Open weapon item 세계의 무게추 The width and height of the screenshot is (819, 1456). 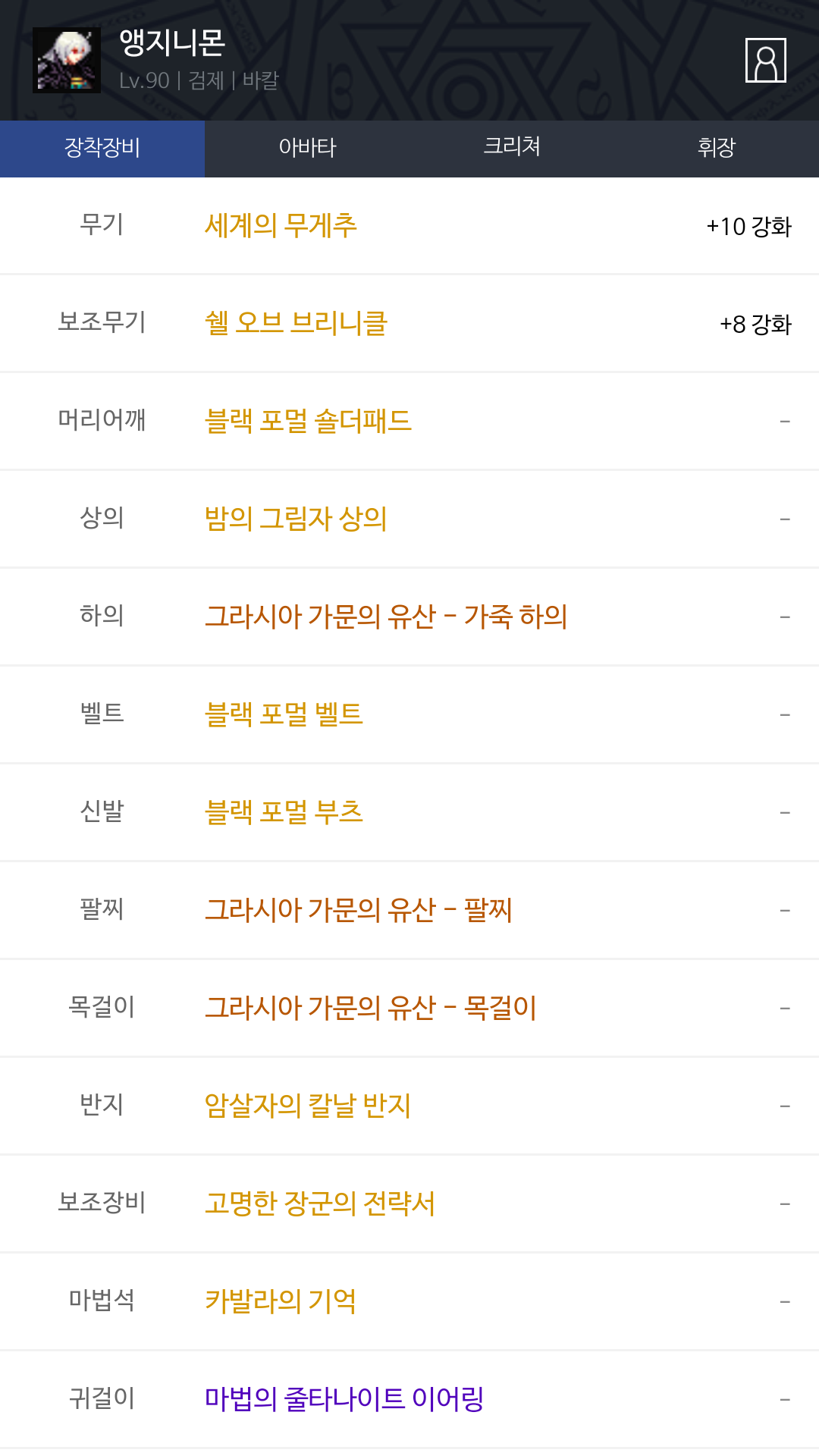281,226
